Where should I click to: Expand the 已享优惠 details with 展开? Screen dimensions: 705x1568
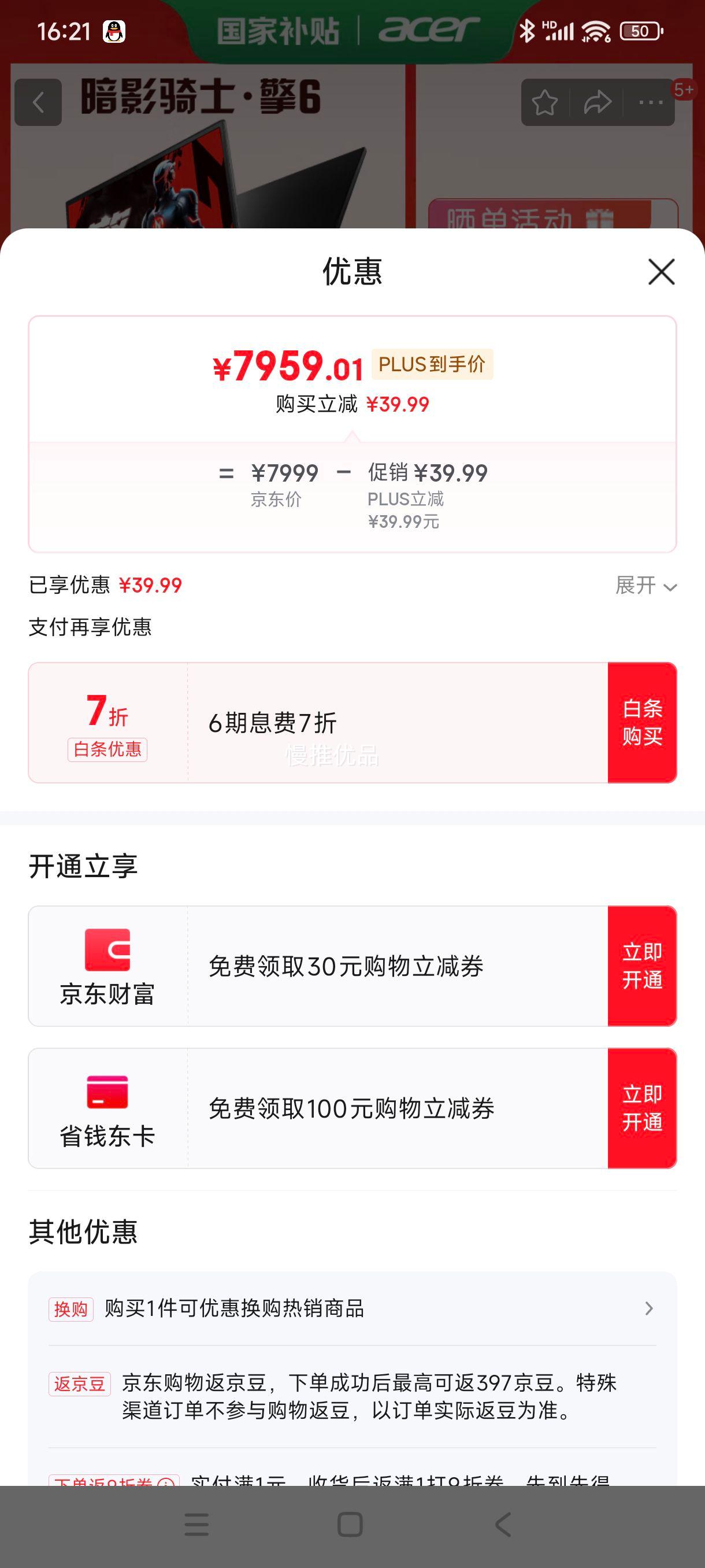point(646,586)
